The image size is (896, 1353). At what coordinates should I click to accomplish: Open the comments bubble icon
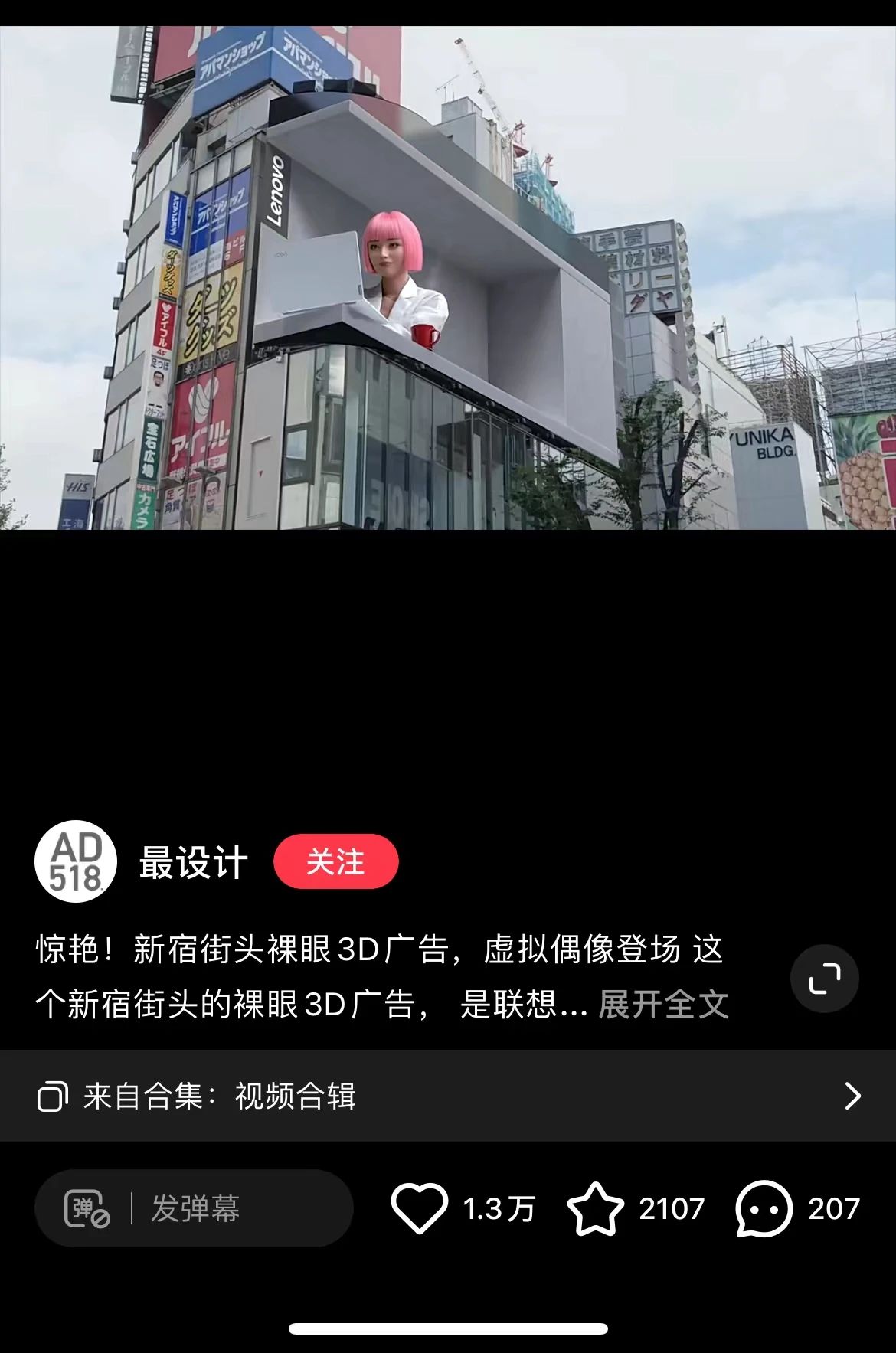[764, 1208]
